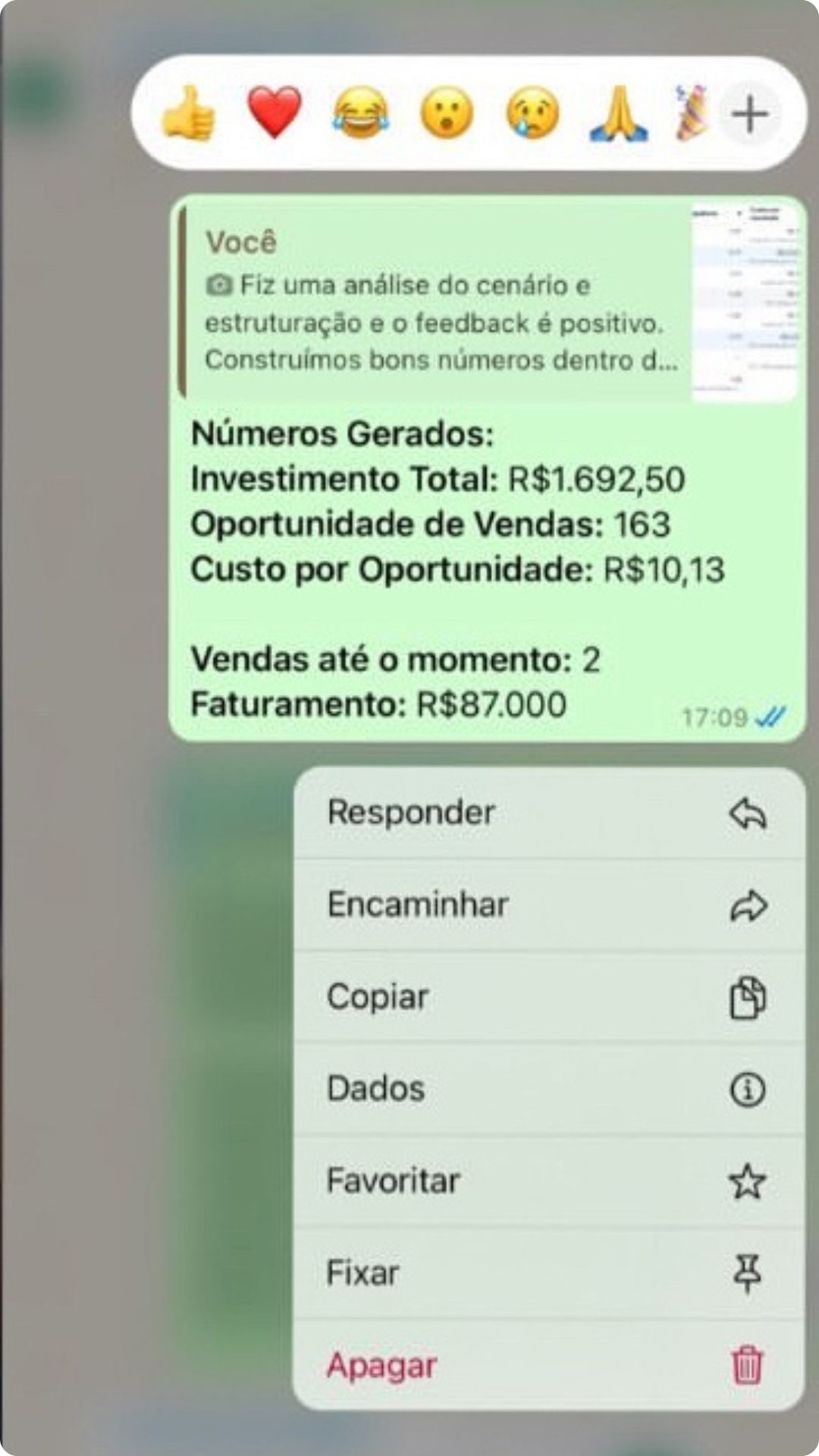The width and height of the screenshot is (819, 1456).
Task: React with the praying hands emoji
Action: click(618, 114)
